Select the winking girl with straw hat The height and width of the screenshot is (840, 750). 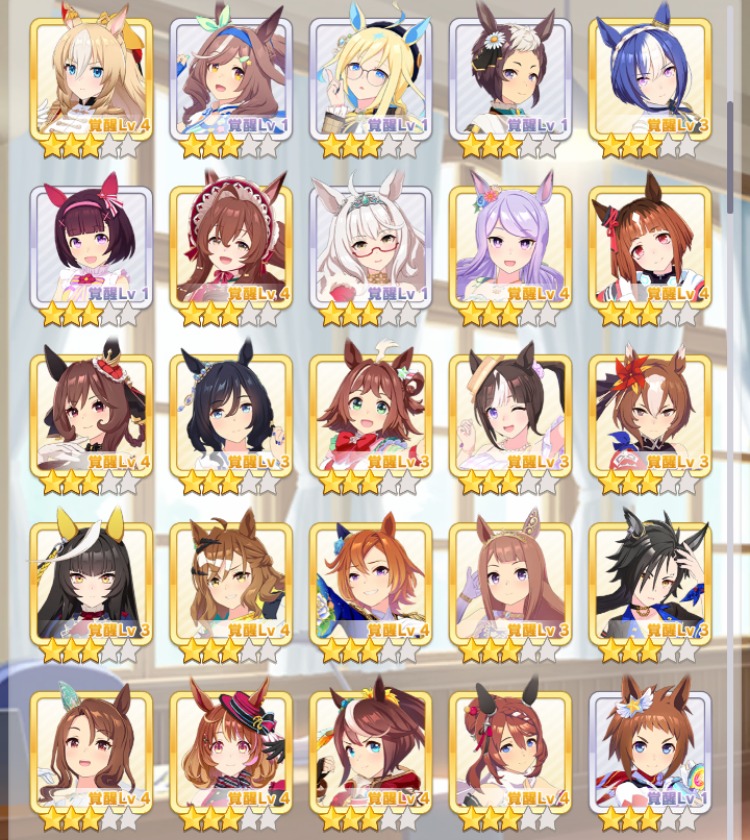510,415
